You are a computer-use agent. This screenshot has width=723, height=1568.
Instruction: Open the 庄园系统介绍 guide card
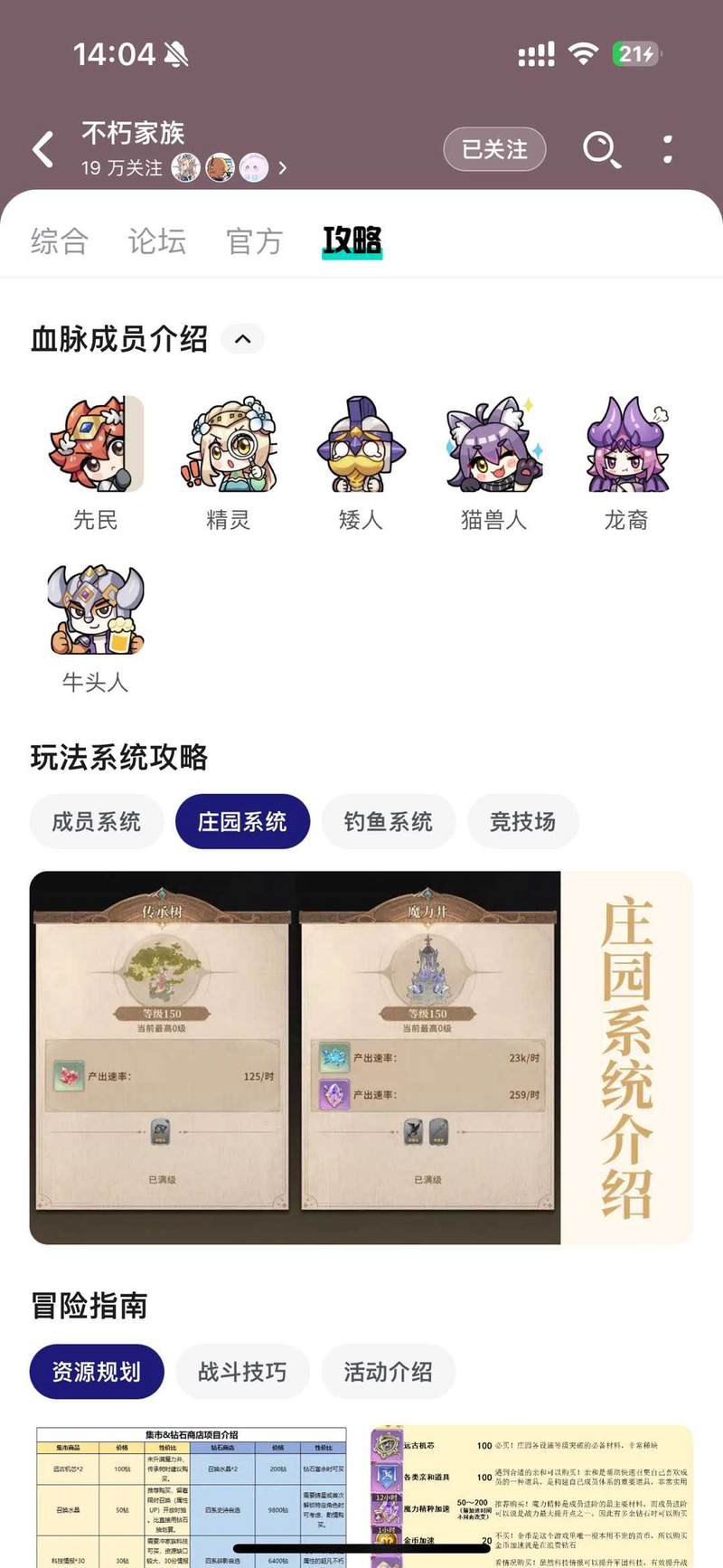[361, 1057]
